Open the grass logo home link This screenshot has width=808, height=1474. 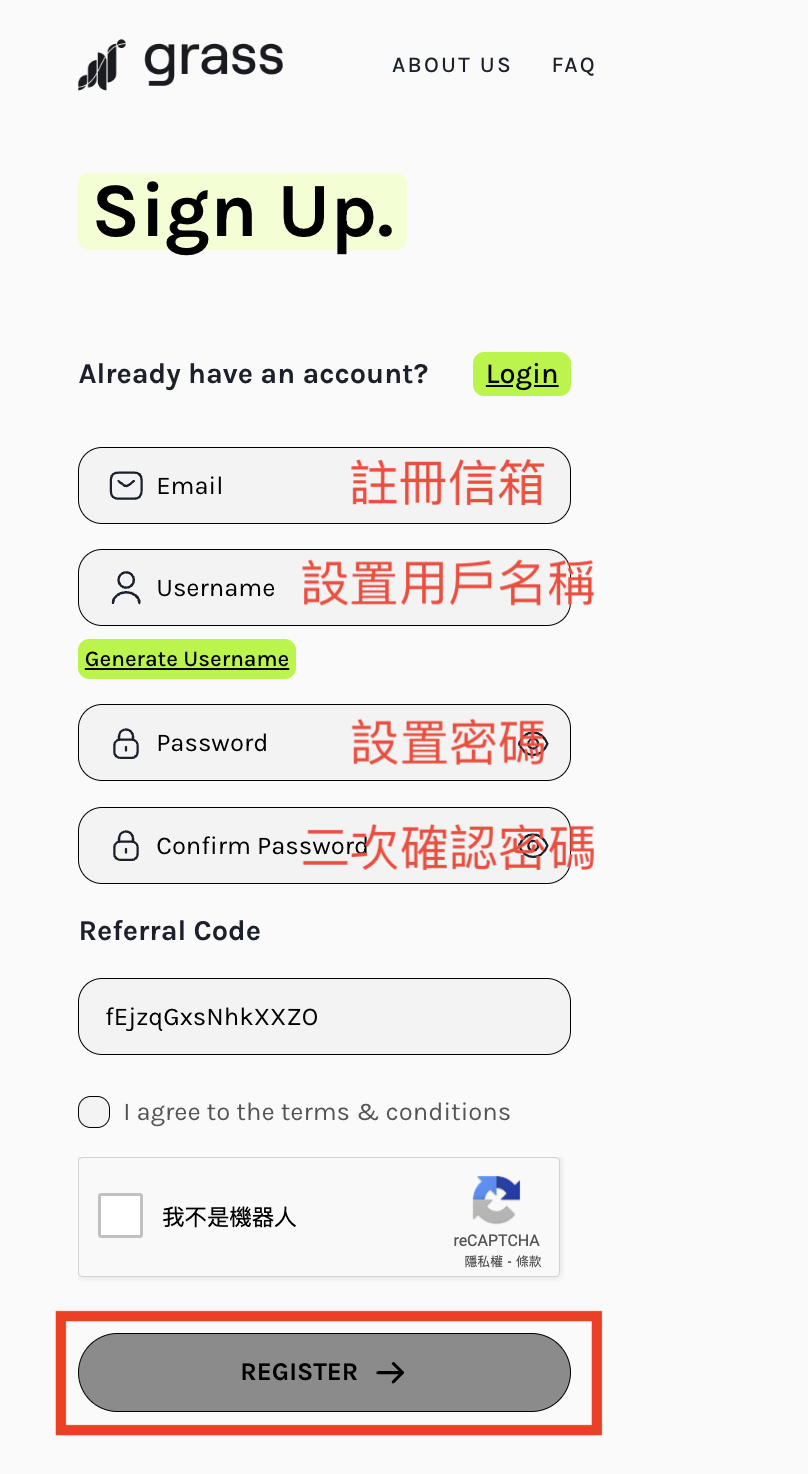(181, 63)
